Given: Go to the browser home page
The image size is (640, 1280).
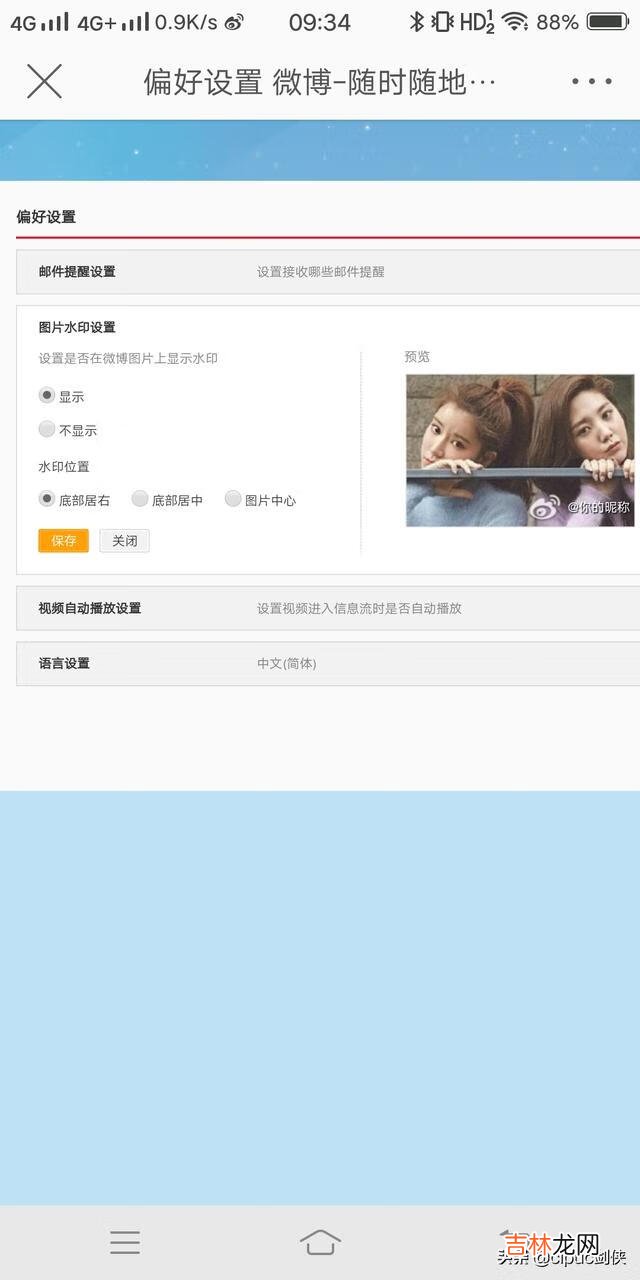Looking at the screenshot, I should point(320,1242).
